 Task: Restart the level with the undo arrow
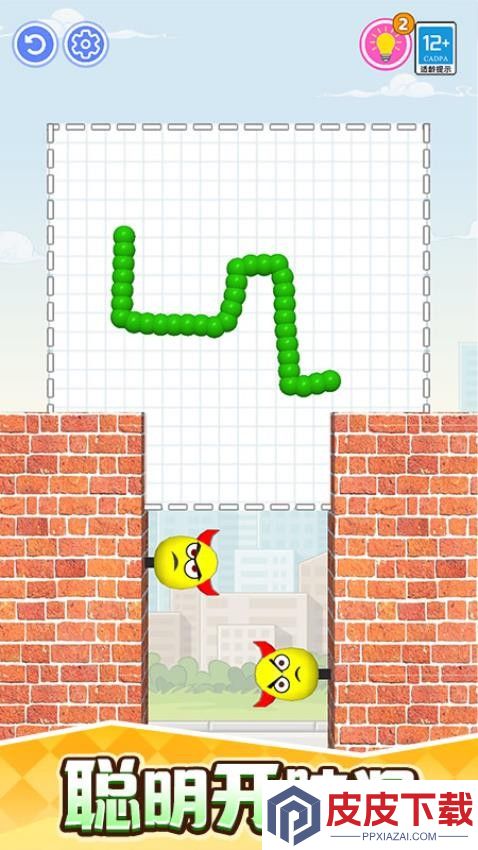coord(35,44)
